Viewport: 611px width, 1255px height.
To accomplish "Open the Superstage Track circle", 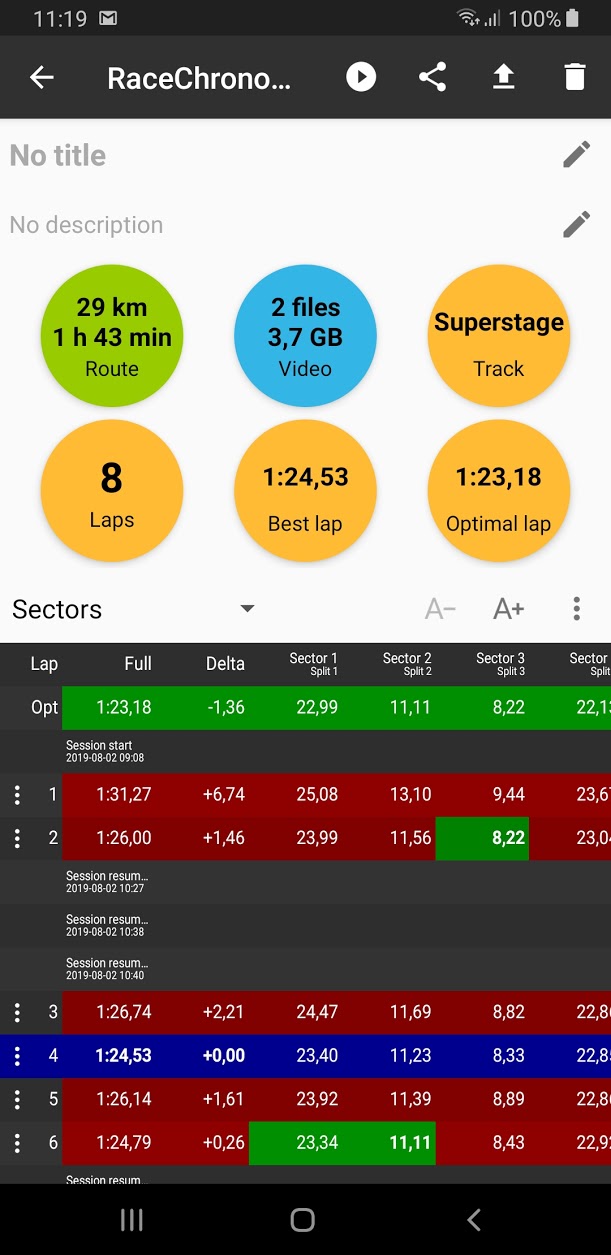I will (499, 336).
